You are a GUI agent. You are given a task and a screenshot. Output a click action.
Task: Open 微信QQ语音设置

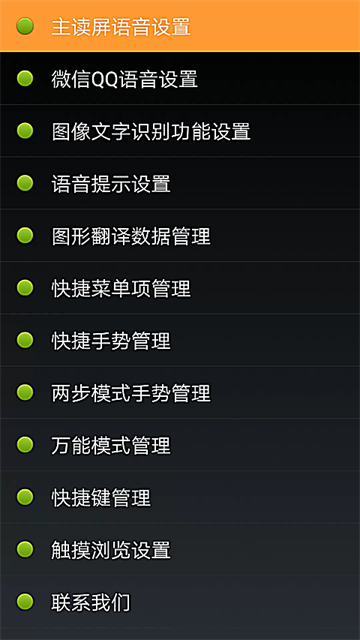[x=180, y=78]
